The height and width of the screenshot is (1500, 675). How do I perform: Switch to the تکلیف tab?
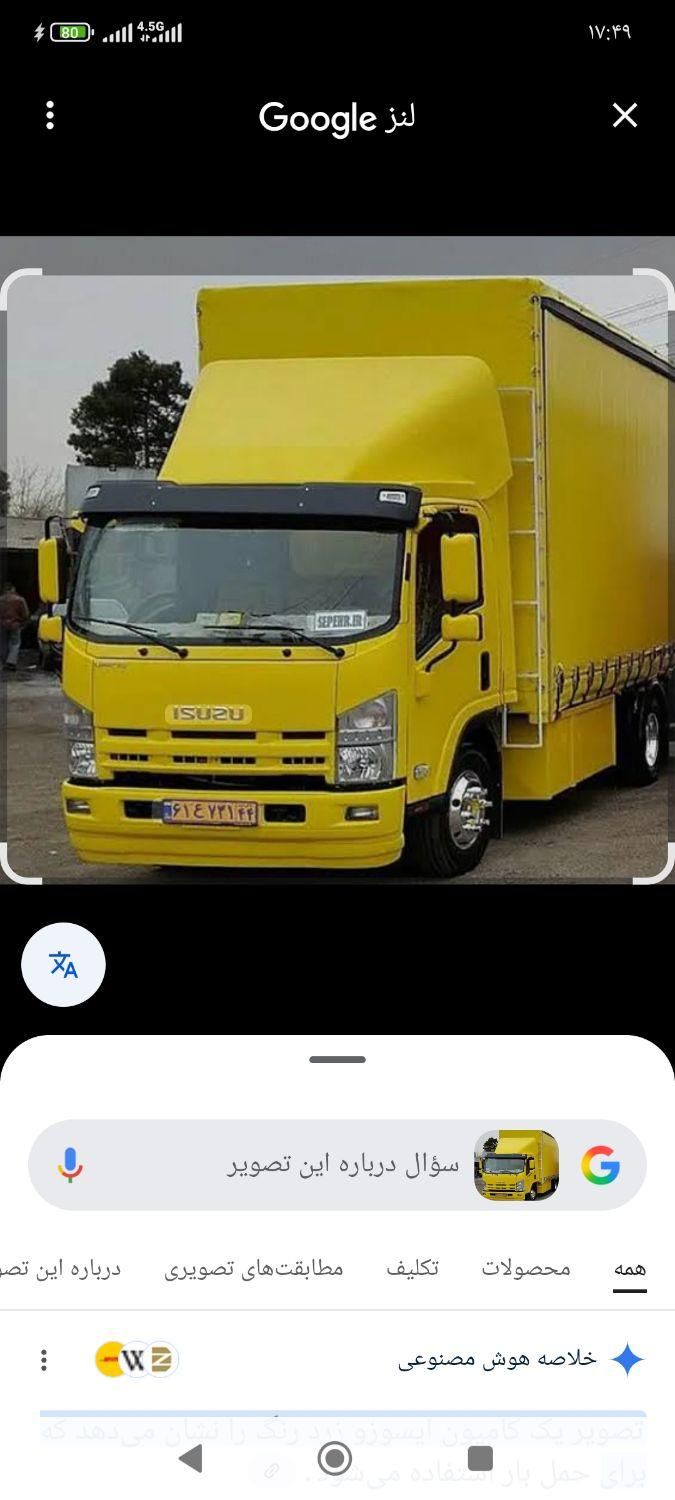413,1268
